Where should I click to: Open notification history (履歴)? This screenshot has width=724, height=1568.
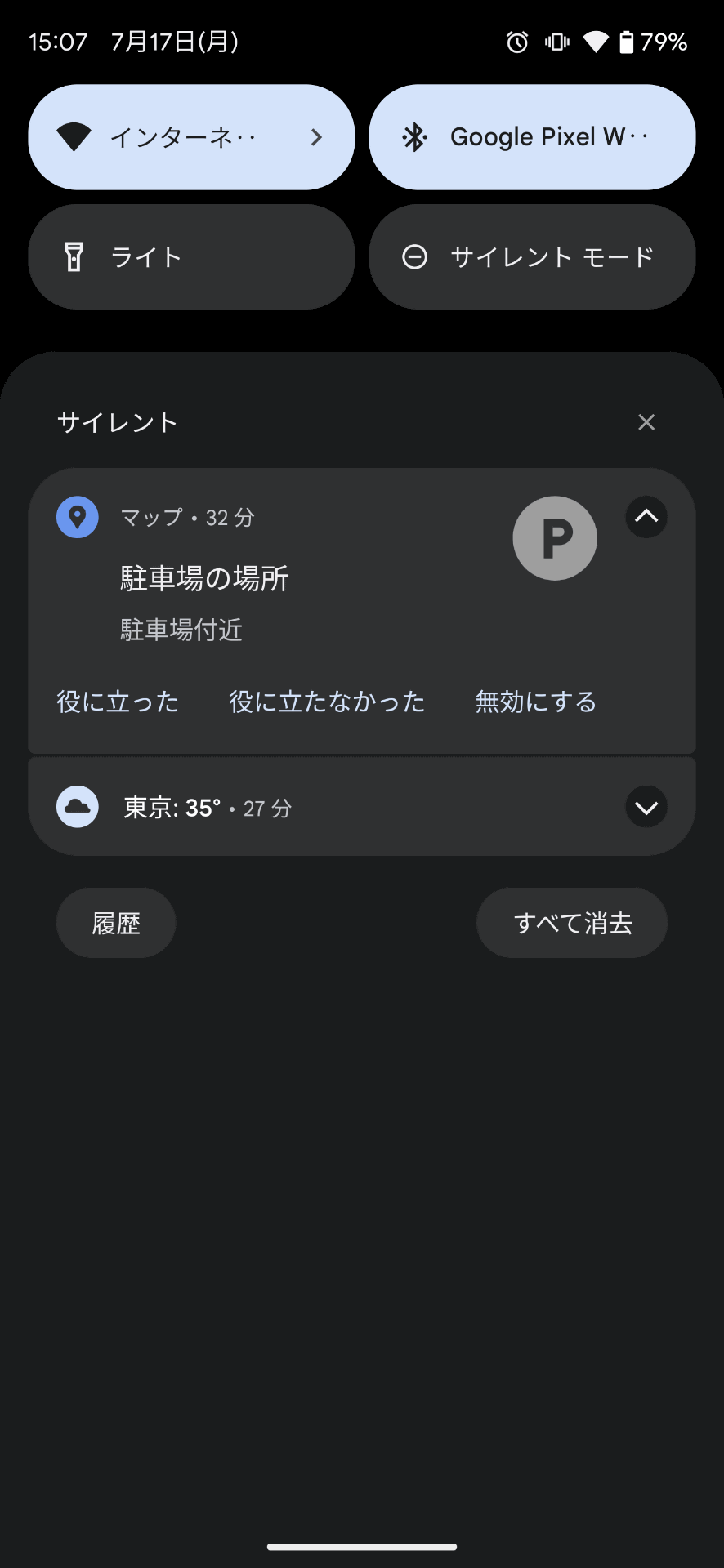point(116,924)
